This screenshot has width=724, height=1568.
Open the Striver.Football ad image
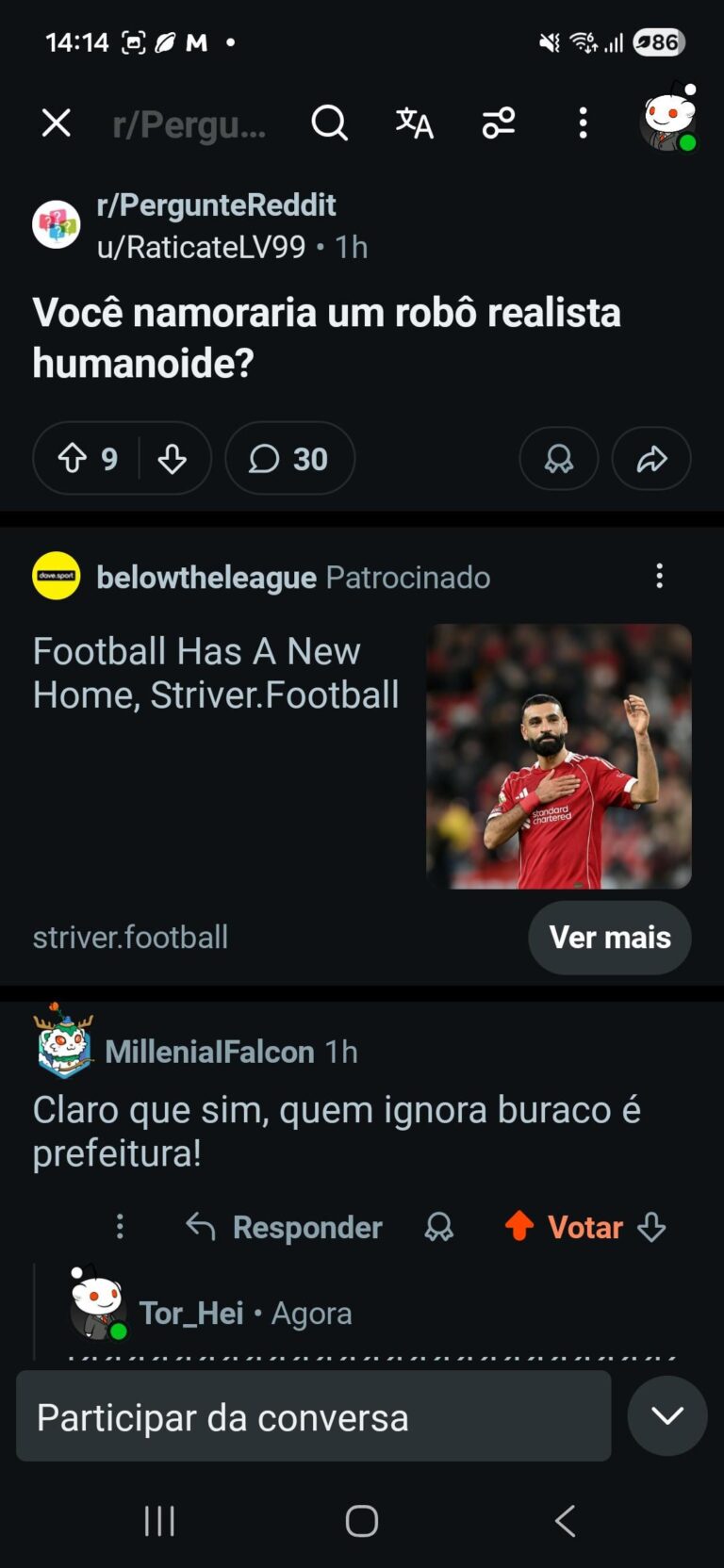(558, 756)
